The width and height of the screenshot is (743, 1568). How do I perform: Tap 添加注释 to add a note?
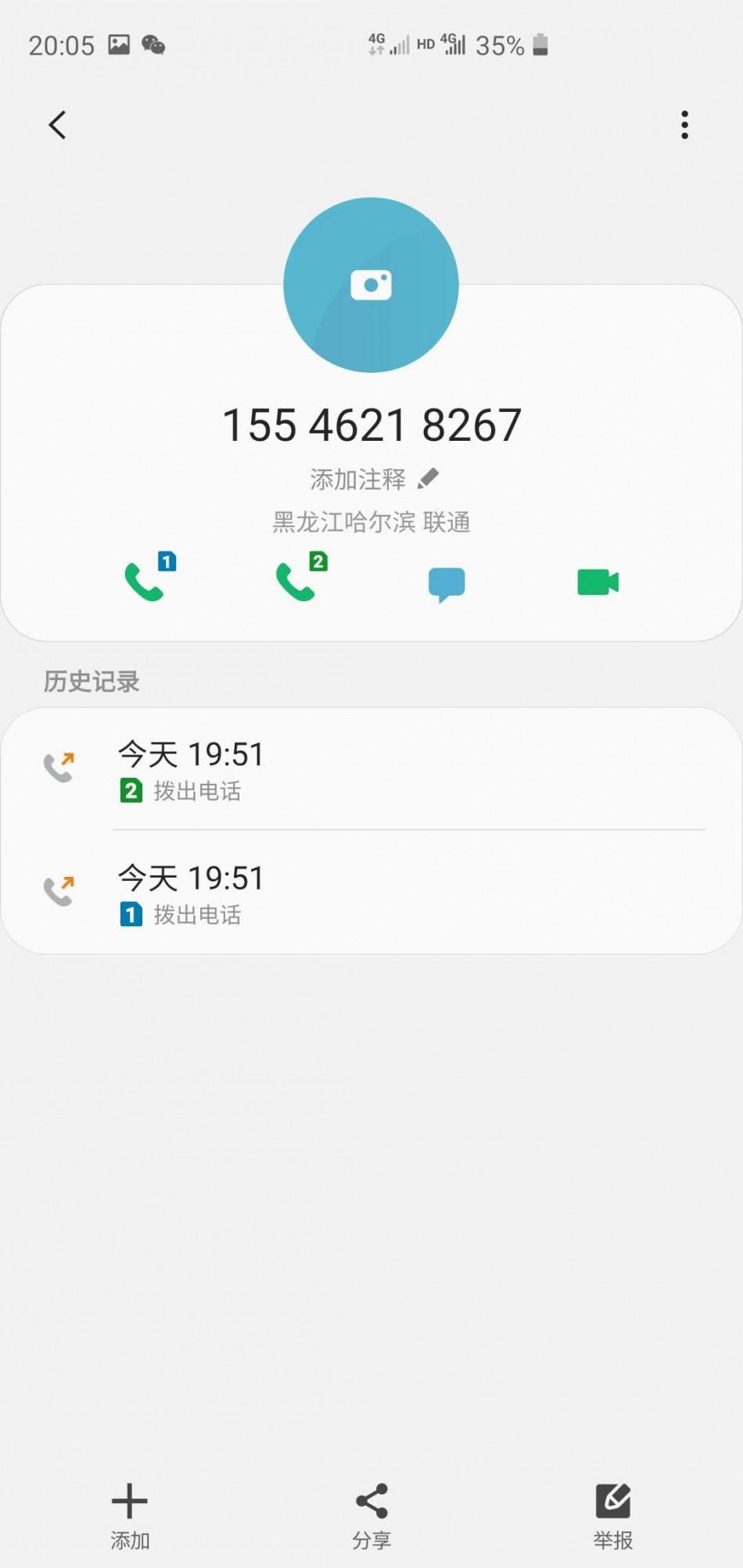pos(373,479)
